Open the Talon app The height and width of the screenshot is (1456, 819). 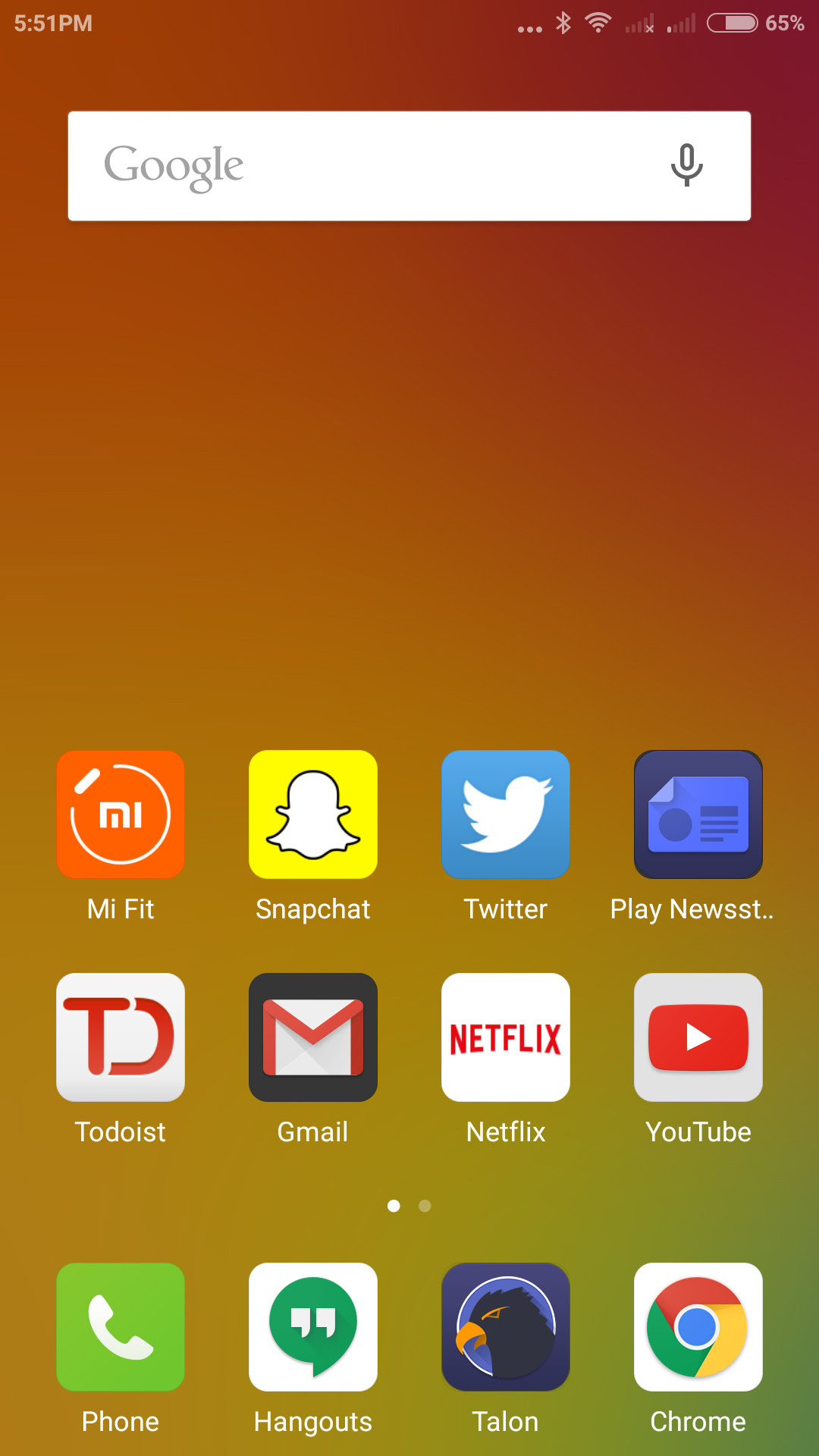click(506, 1327)
